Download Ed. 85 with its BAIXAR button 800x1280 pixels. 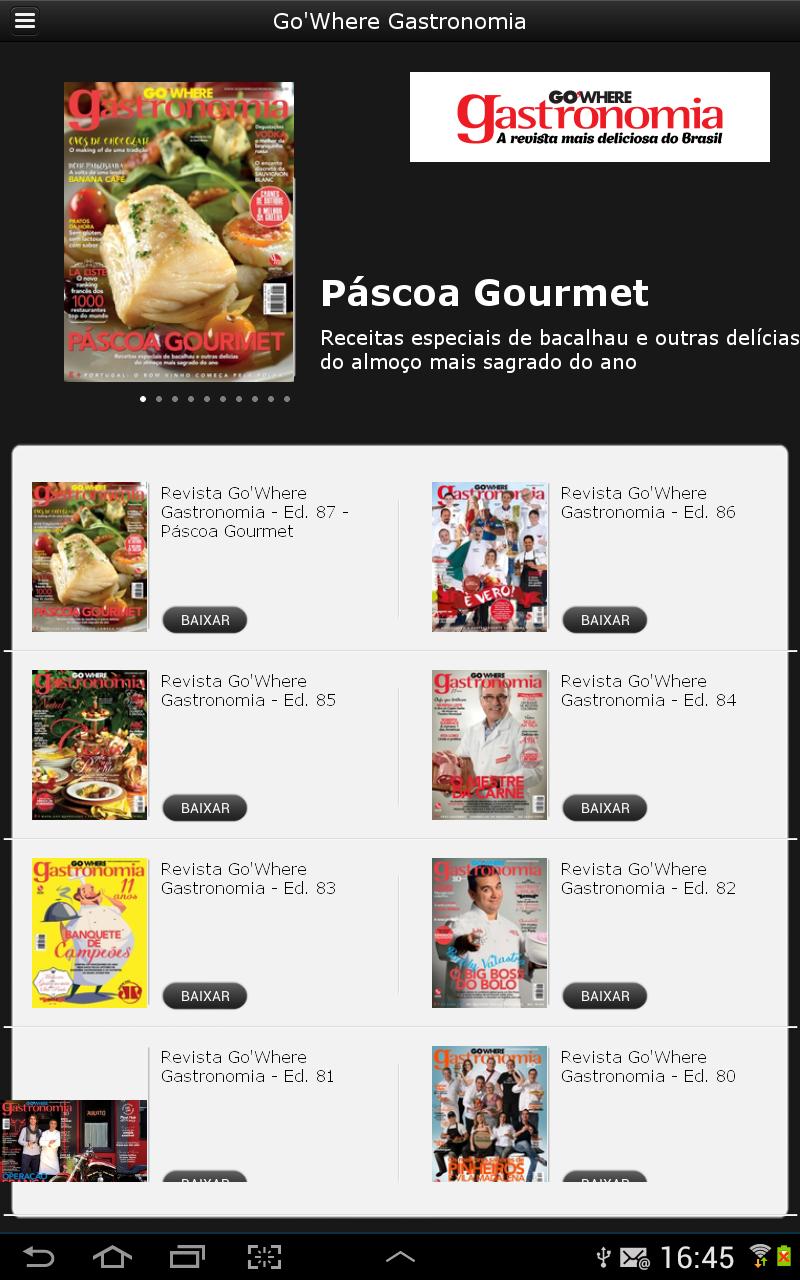[204, 808]
